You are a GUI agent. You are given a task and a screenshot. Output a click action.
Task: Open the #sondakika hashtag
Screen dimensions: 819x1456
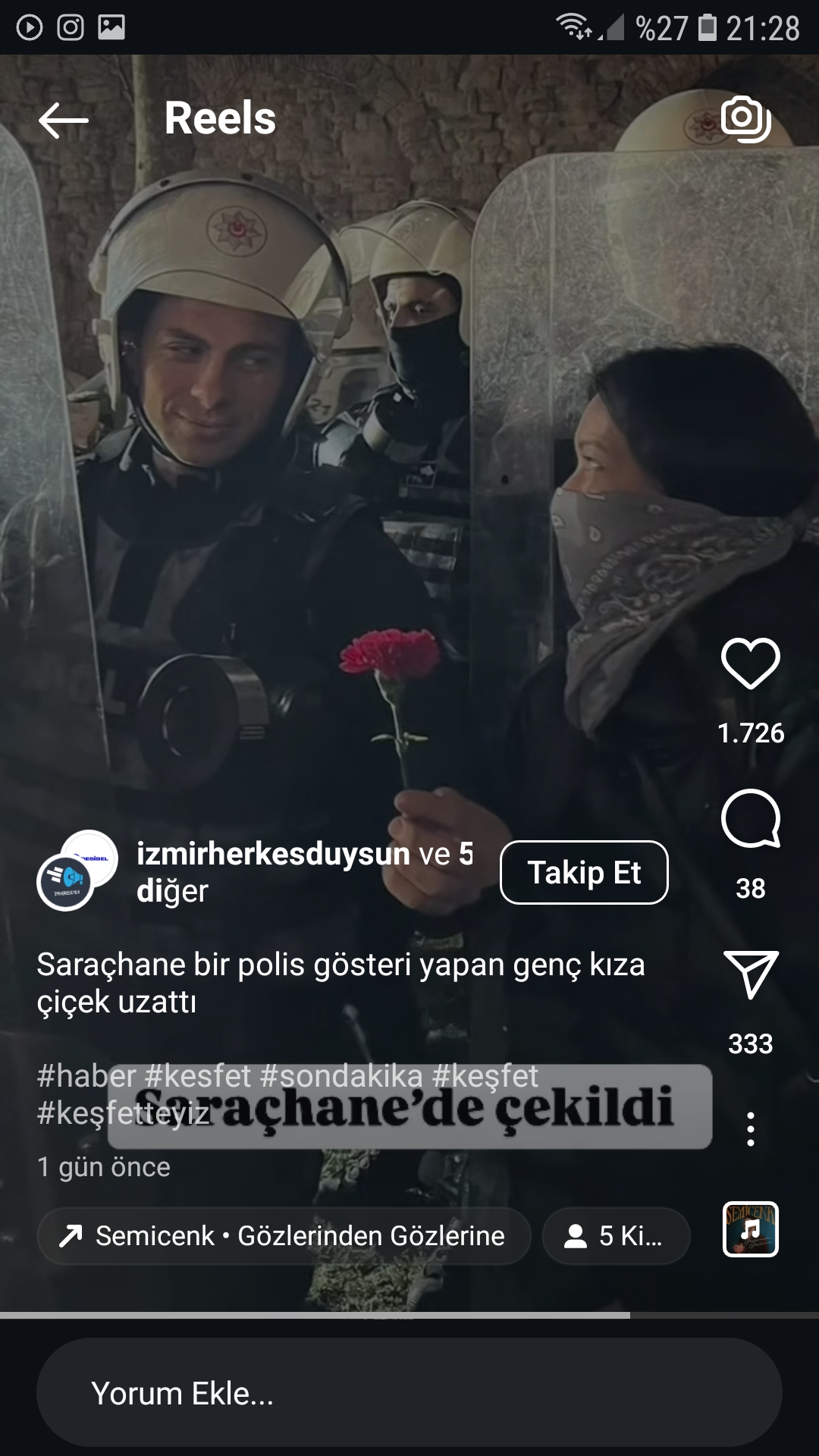(340, 1075)
